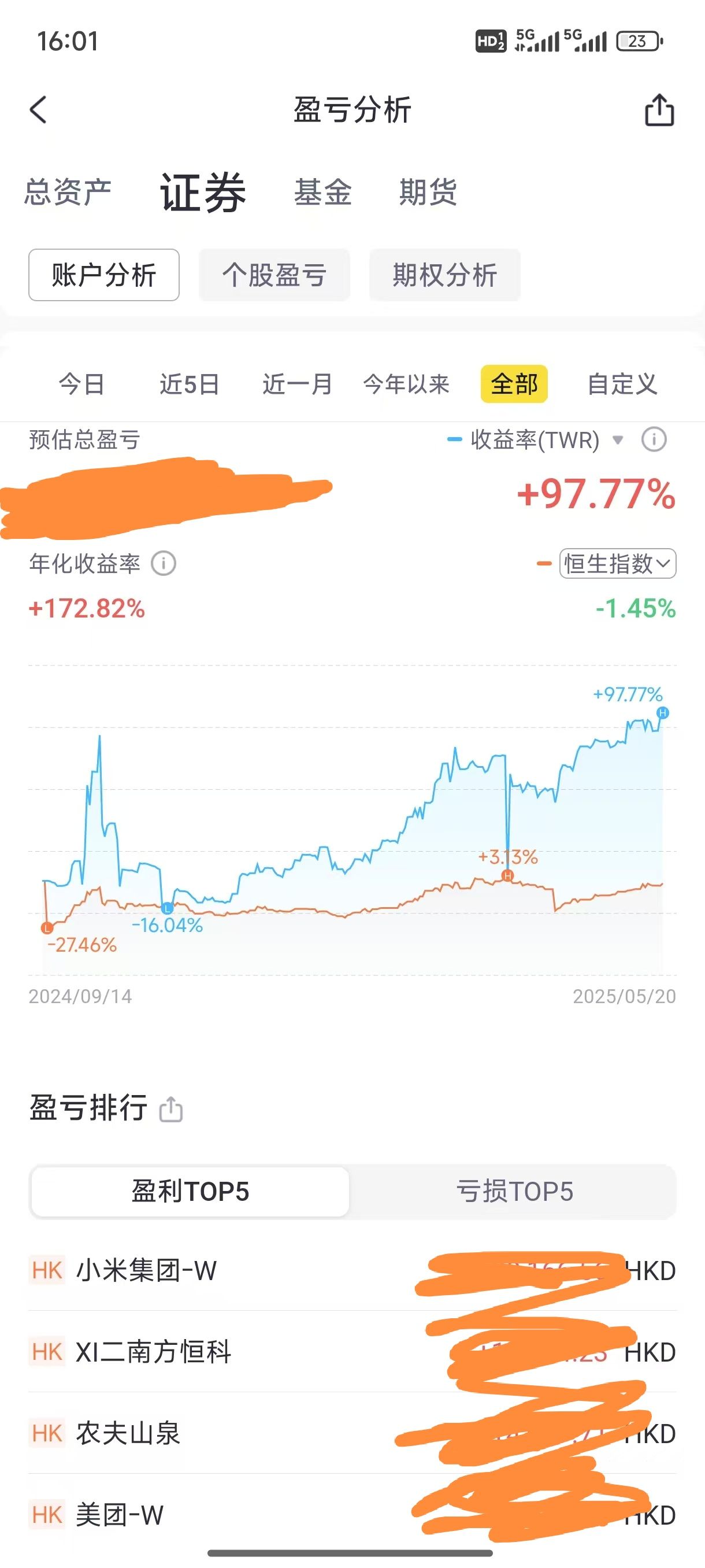This screenshot has width=705, height=1568.
Task: Open the 小米集团-W row
Action: 352,1270
